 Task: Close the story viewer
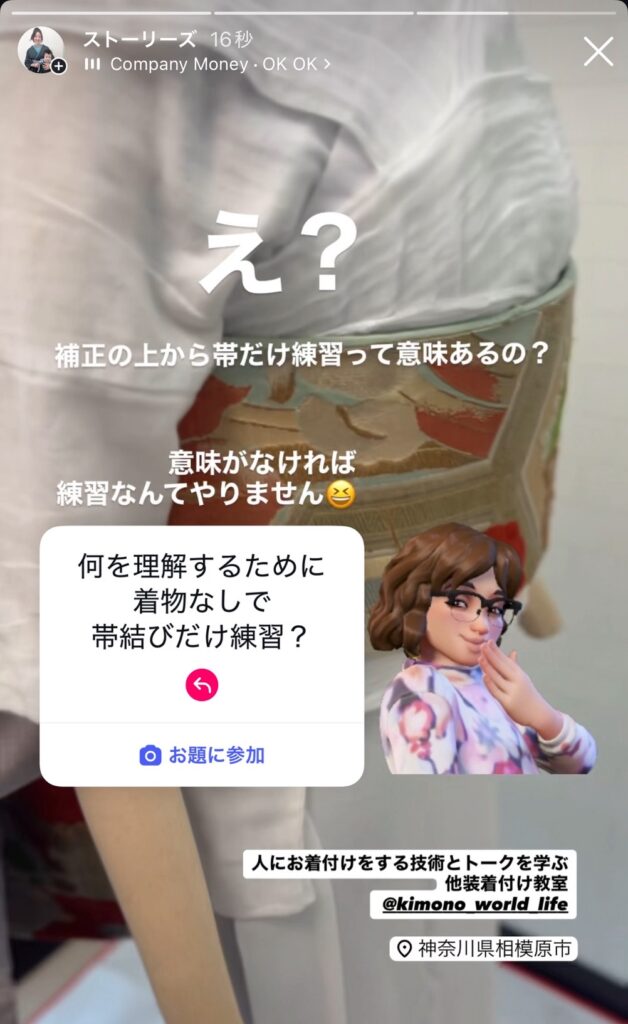(x=598, y=52)
